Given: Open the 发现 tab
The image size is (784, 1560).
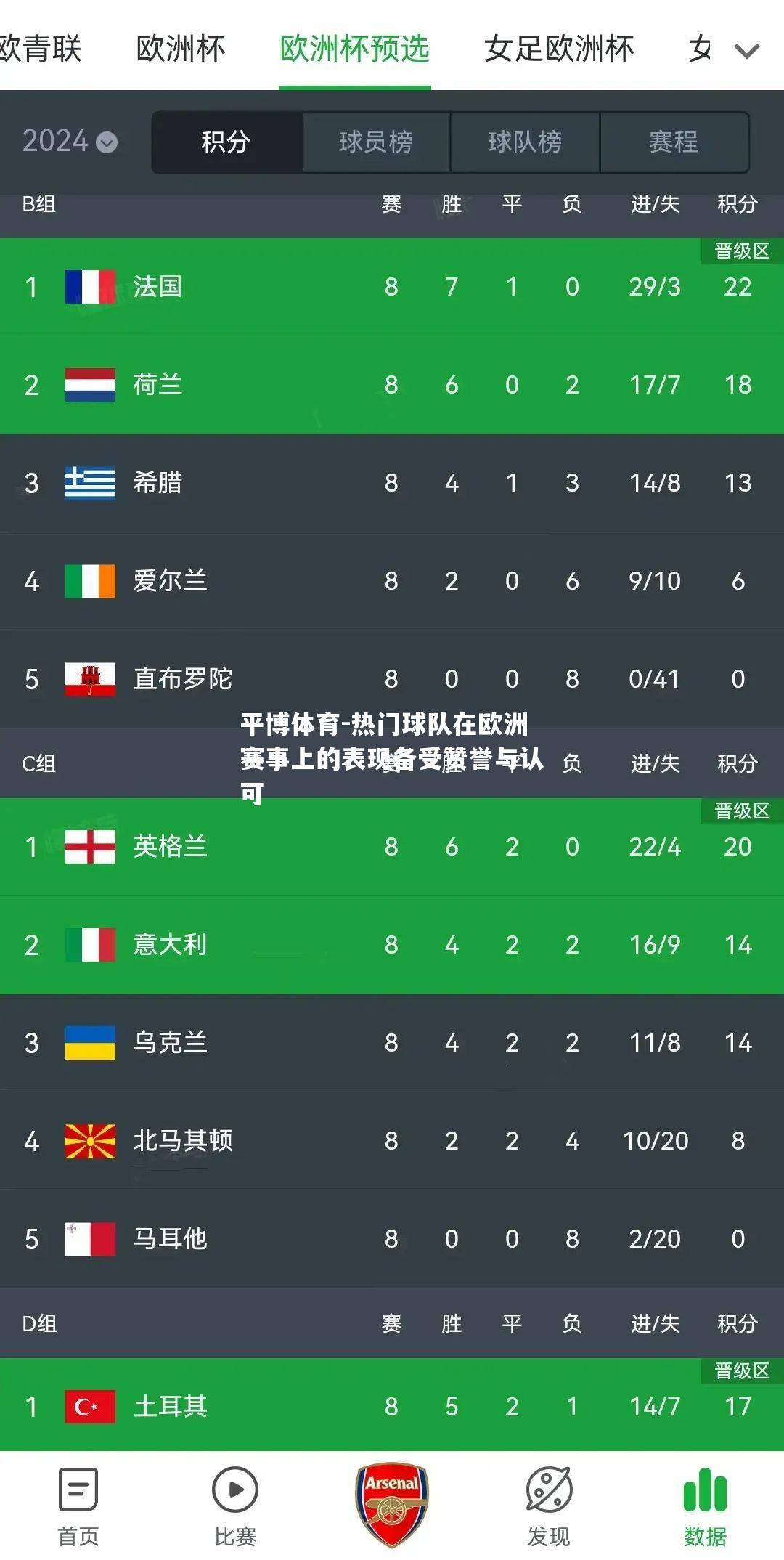Looking at the screenshot, I should point(548,1505).
